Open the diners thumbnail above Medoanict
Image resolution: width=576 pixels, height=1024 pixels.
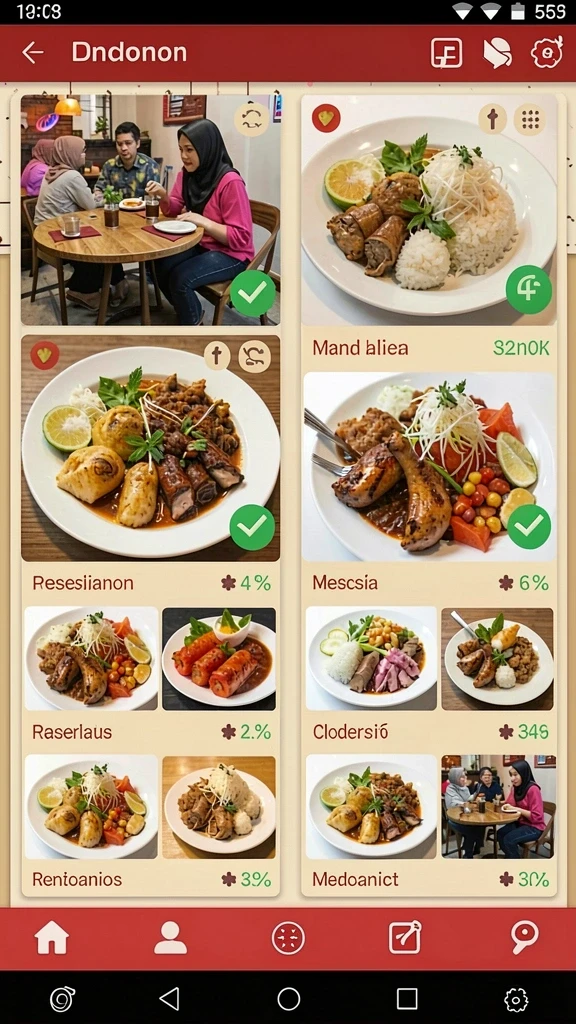(x=498, y=807)
